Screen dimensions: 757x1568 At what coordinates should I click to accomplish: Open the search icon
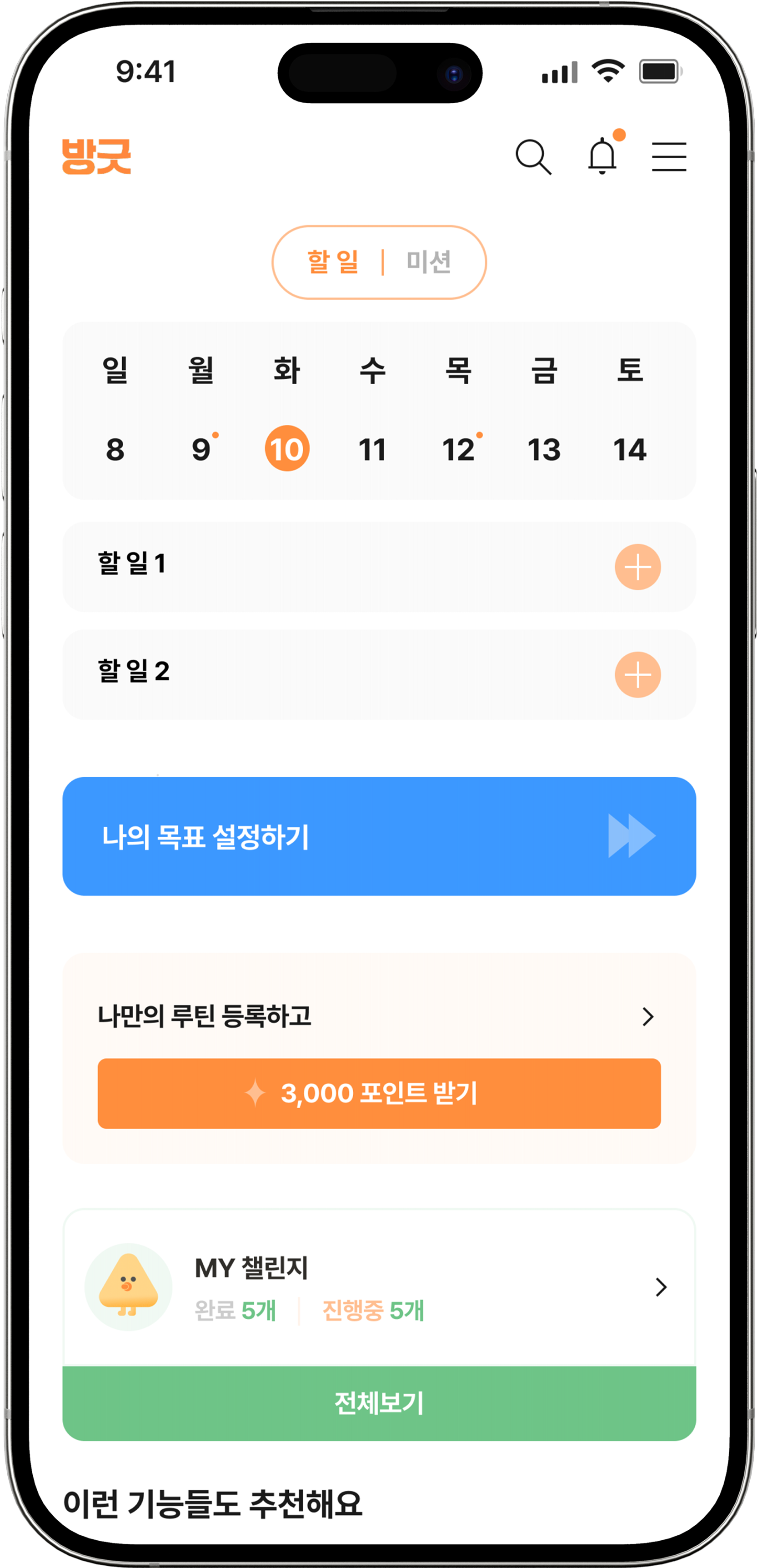pos(533,157)
